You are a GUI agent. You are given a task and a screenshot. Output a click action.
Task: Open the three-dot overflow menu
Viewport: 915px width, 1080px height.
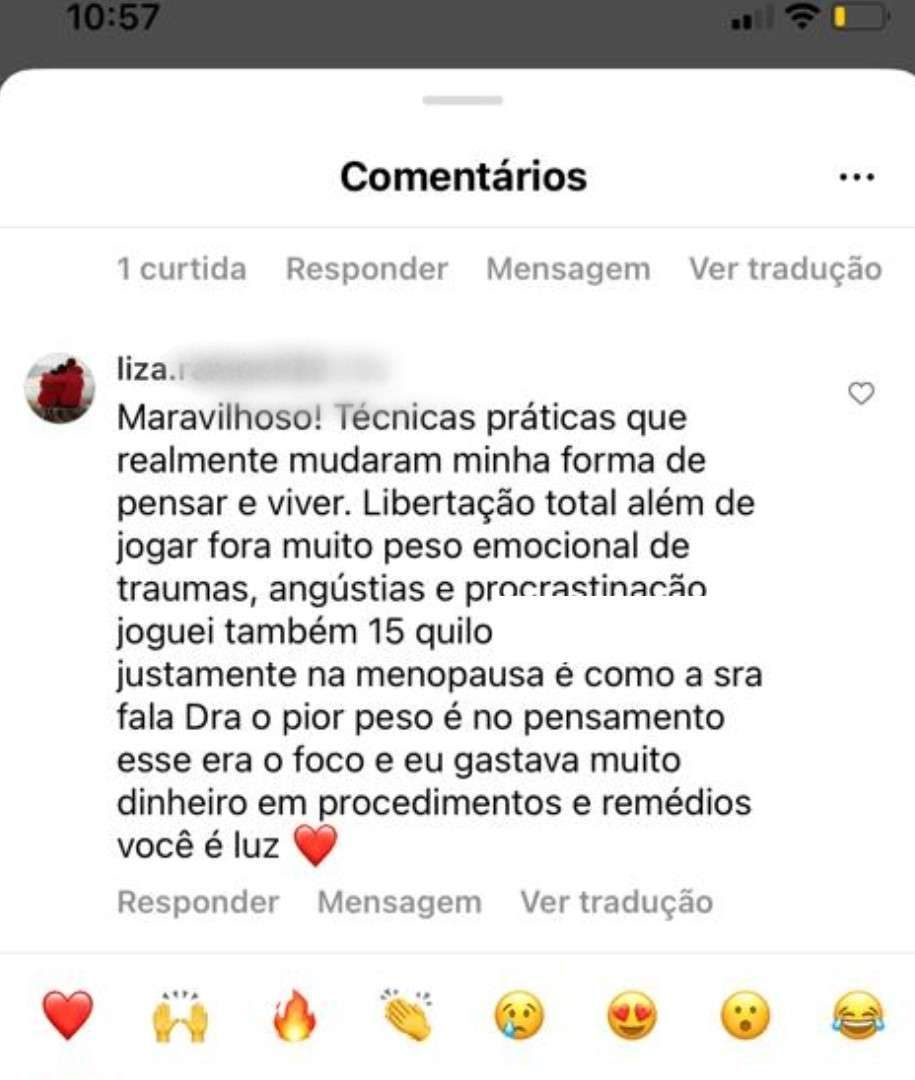tap(856, 178)
